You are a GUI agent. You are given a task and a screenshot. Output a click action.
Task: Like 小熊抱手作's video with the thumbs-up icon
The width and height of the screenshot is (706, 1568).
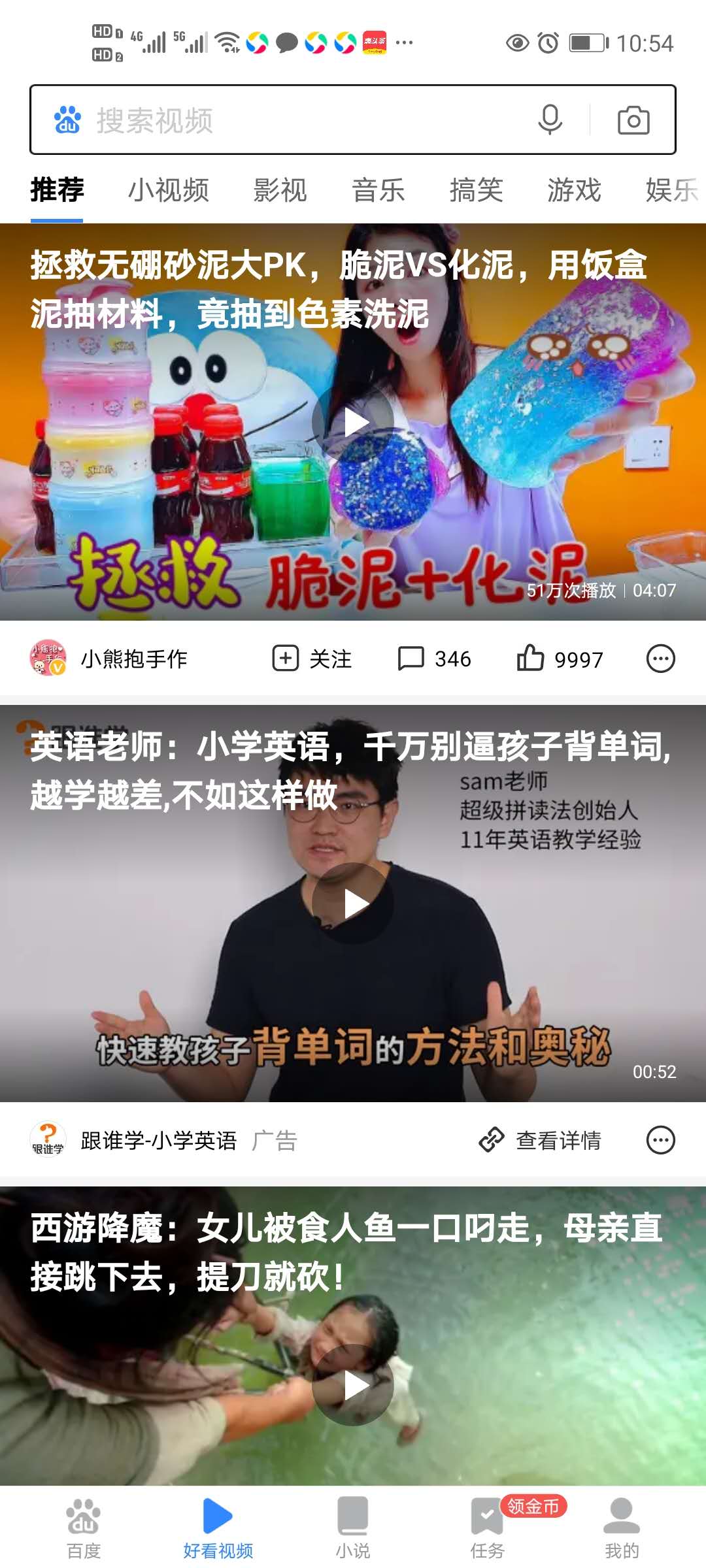point(560,659)
